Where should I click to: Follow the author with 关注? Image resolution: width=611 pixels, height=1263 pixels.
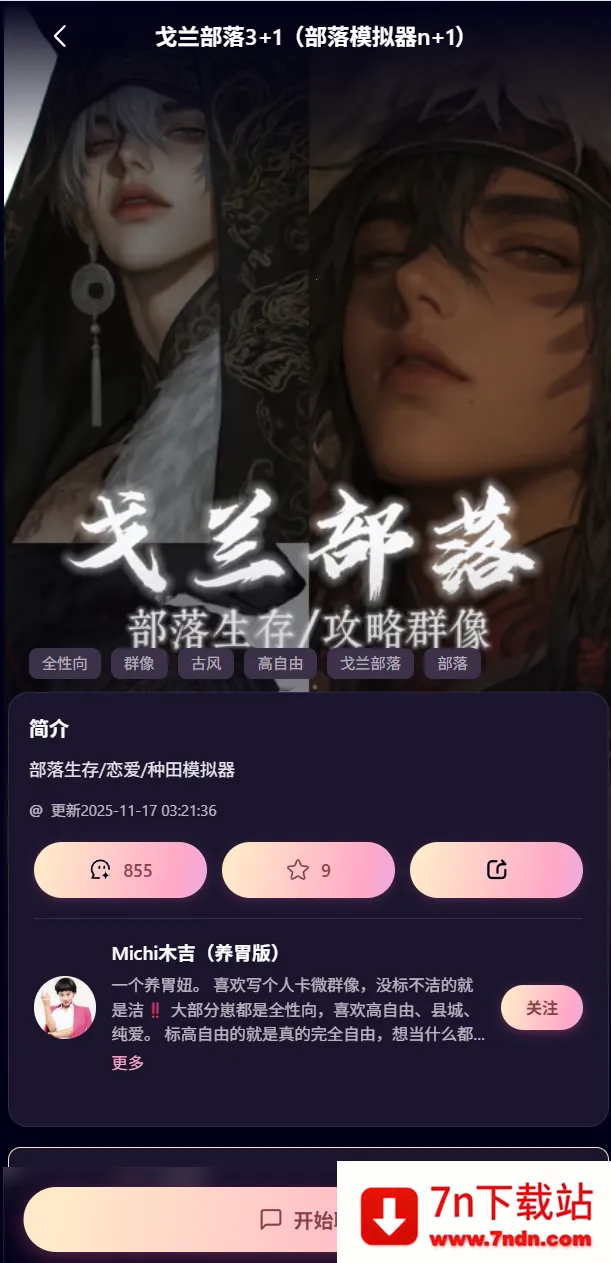pyautogui.click(x=541, y=1008)
